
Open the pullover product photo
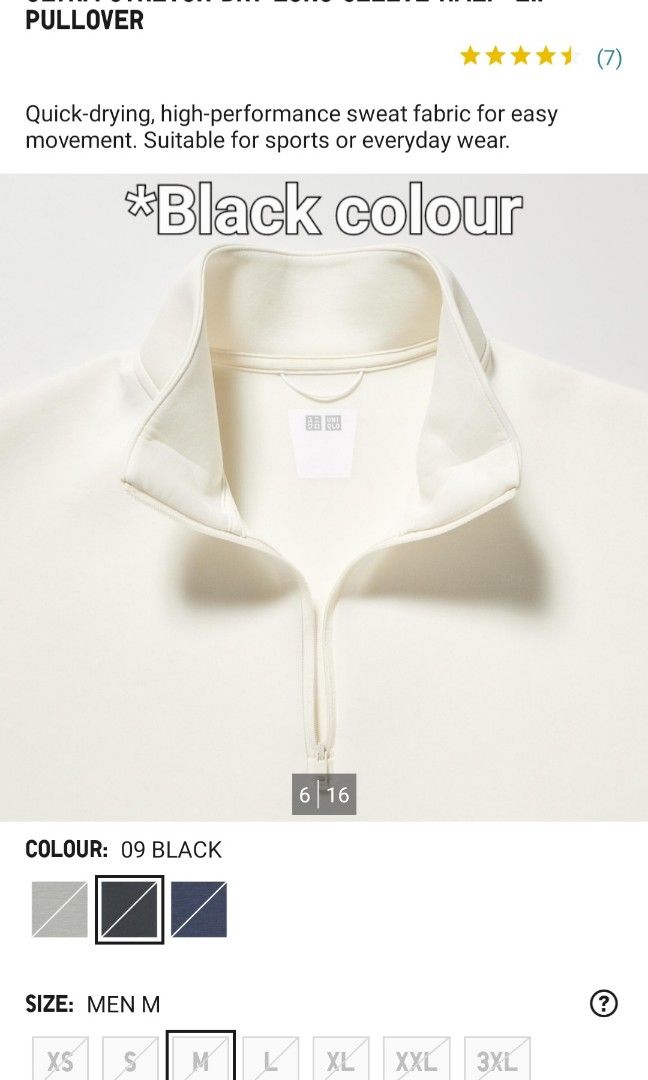pos(324,497)
